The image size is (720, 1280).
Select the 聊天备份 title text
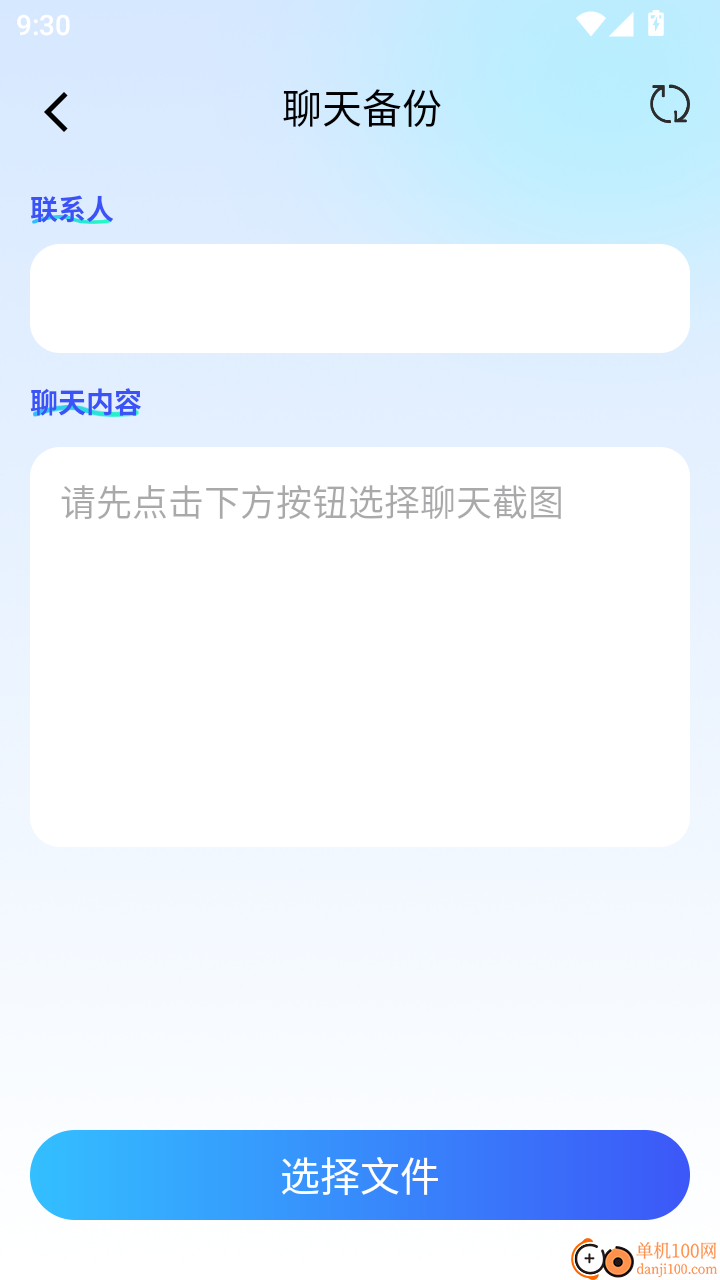tap(360, 108)
